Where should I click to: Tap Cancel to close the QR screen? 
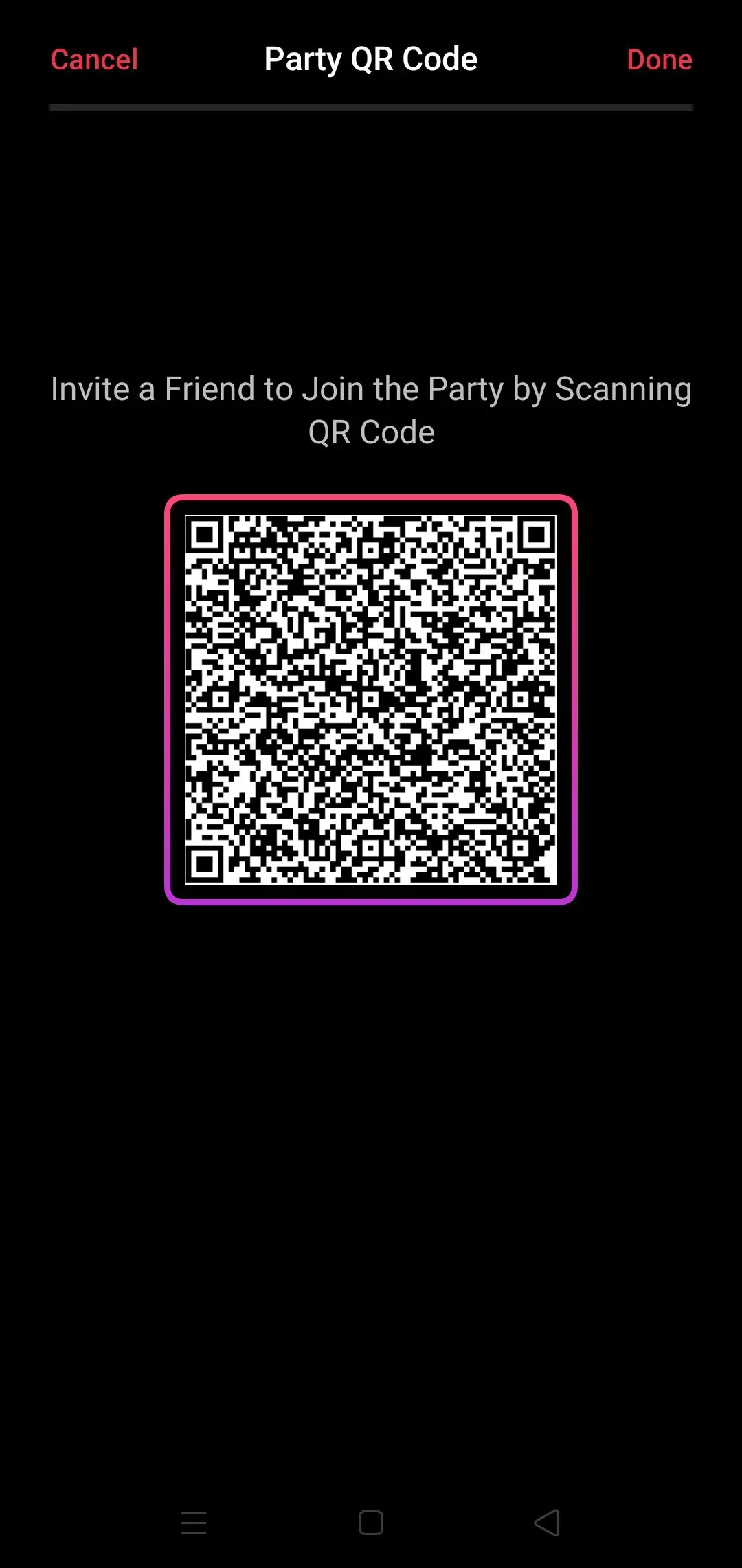click(x=94, y=60)
